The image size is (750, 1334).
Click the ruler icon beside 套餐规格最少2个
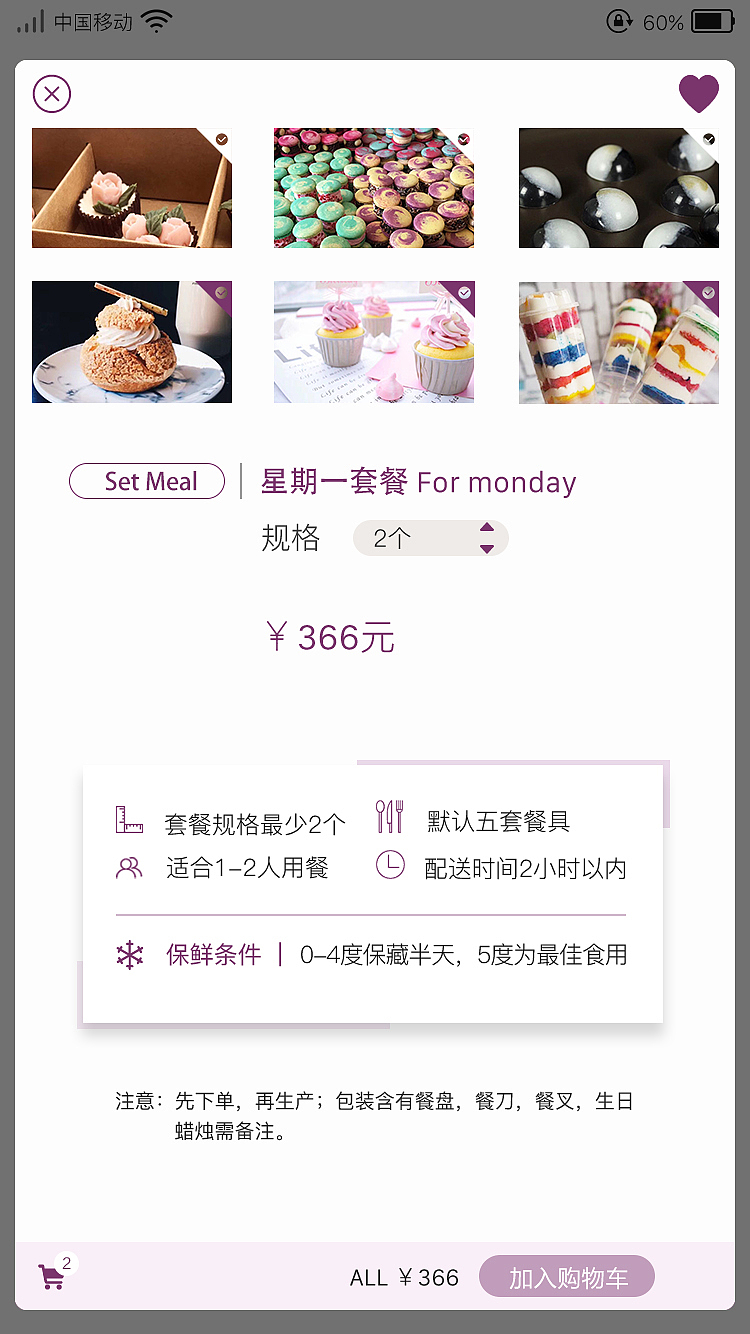point(129,818)
